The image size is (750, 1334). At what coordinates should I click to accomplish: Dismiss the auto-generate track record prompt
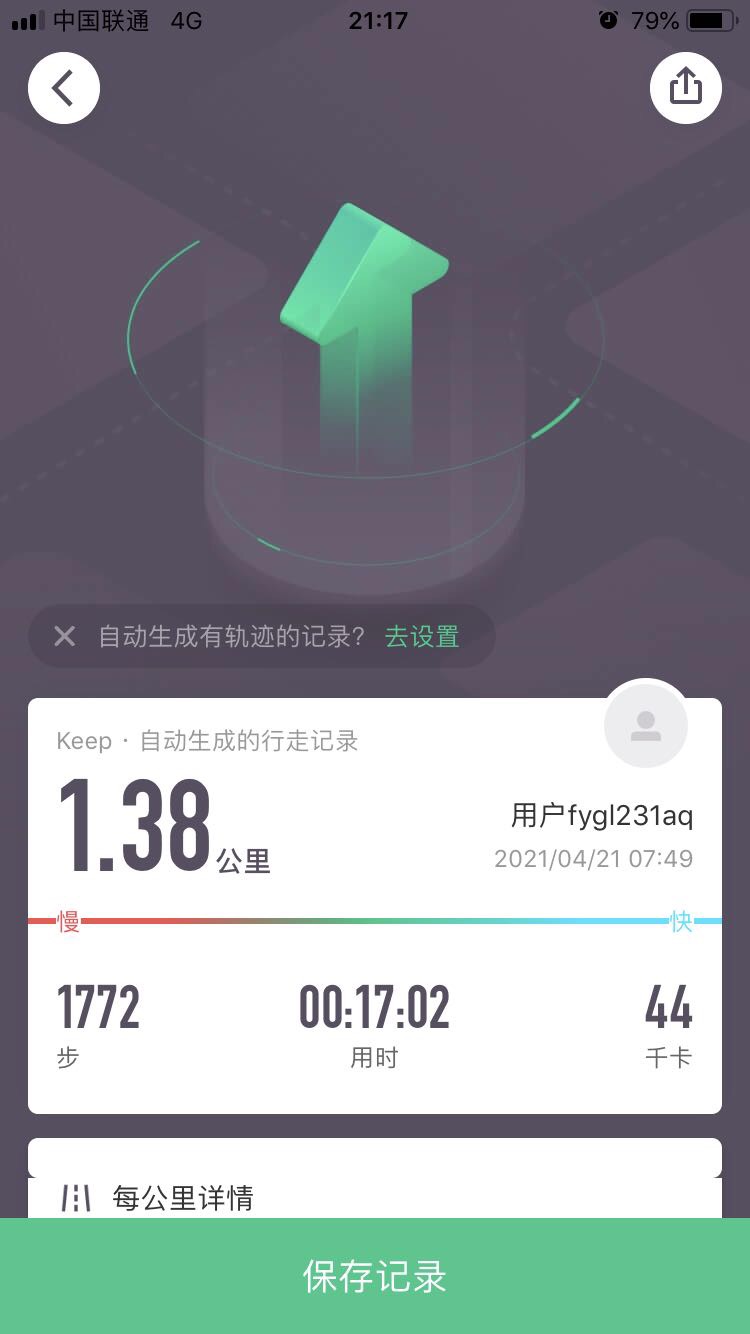[x=65, y=636]
